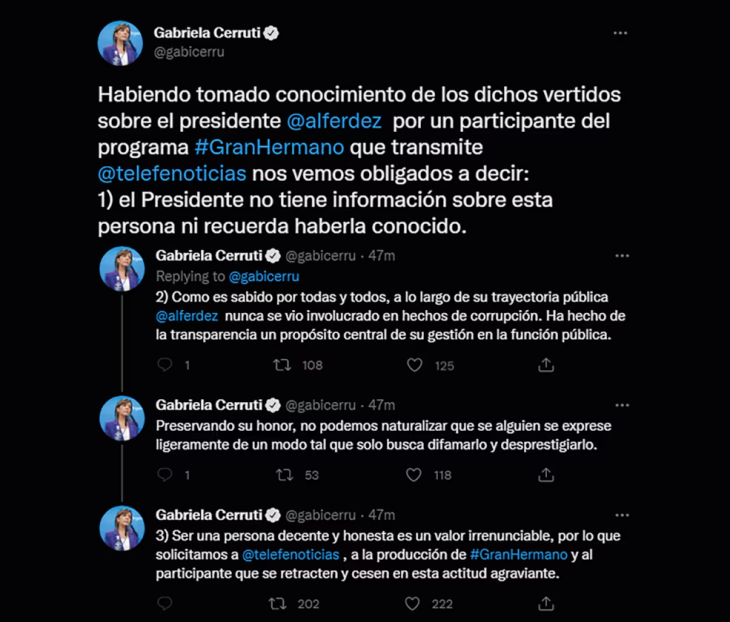Reply to the "Preservando su honor" tweet
Screen dimensions: 730x622
point(166,475)
